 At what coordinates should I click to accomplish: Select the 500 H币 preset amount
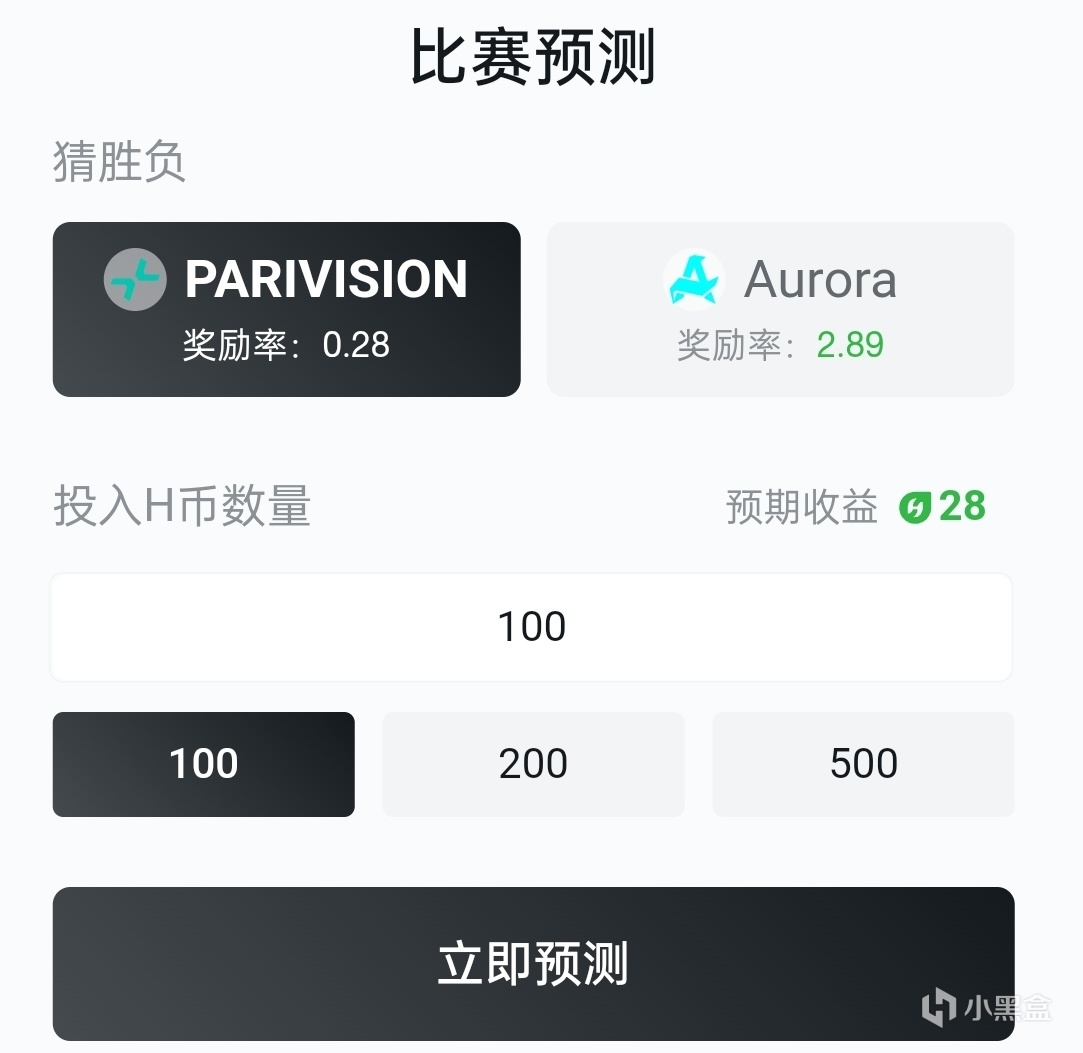tap(863, 764)
